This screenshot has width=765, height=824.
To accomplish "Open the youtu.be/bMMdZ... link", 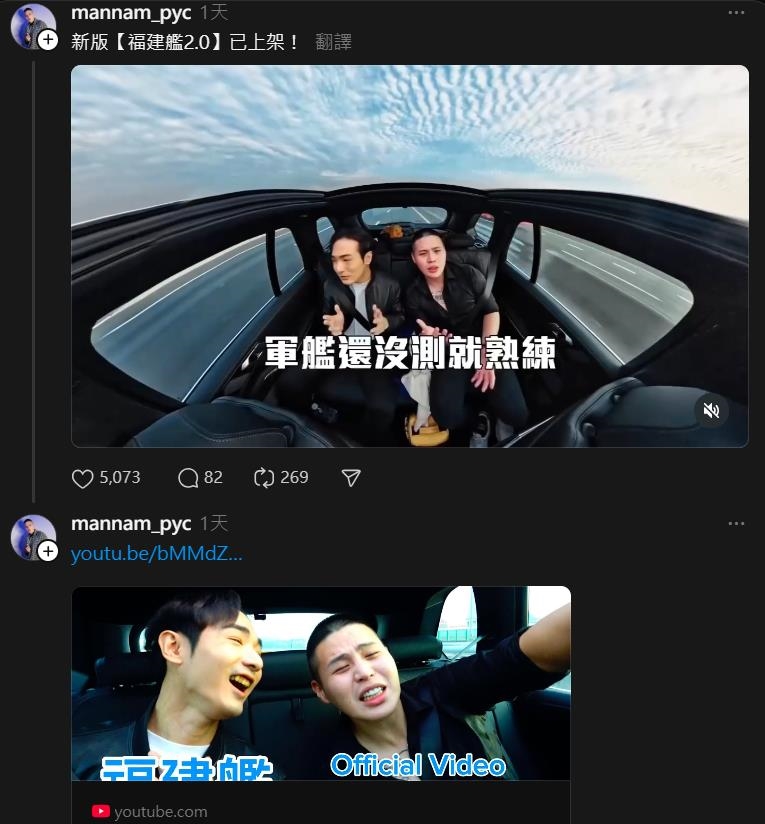I will coord(156,554).
